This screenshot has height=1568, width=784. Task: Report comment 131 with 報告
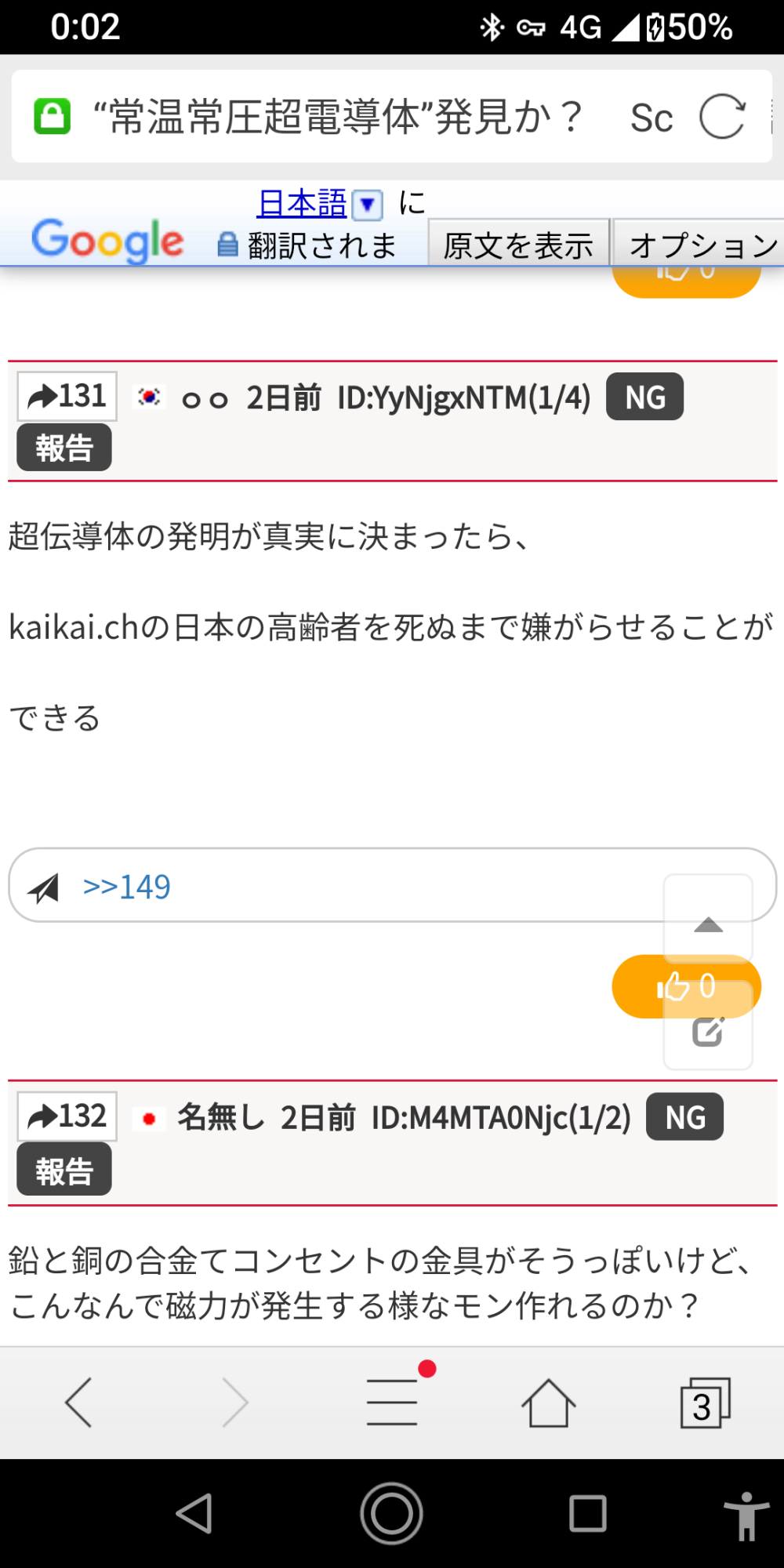click(64, 448)
